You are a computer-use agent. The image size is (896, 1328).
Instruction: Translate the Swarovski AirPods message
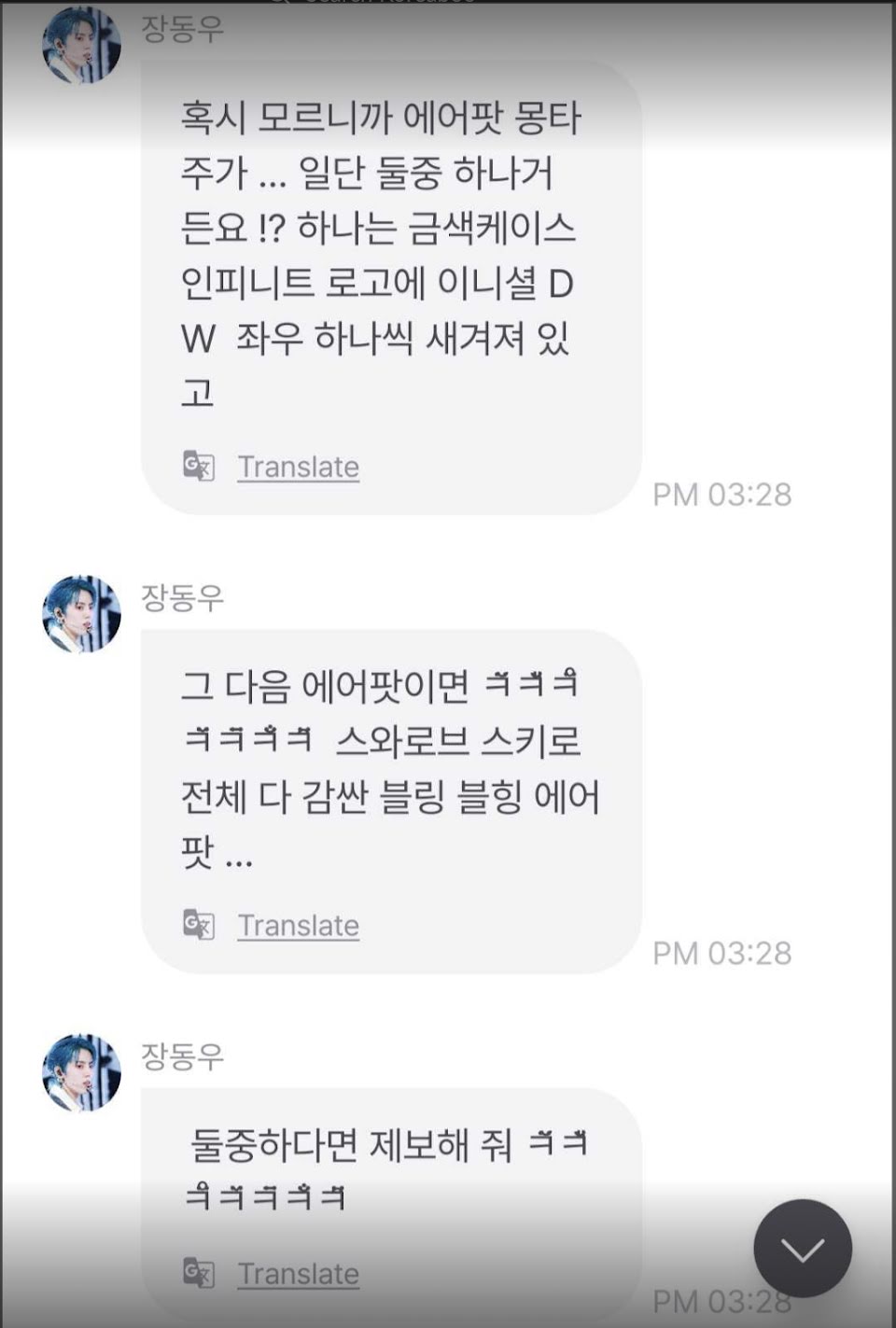tap(298, 926)
